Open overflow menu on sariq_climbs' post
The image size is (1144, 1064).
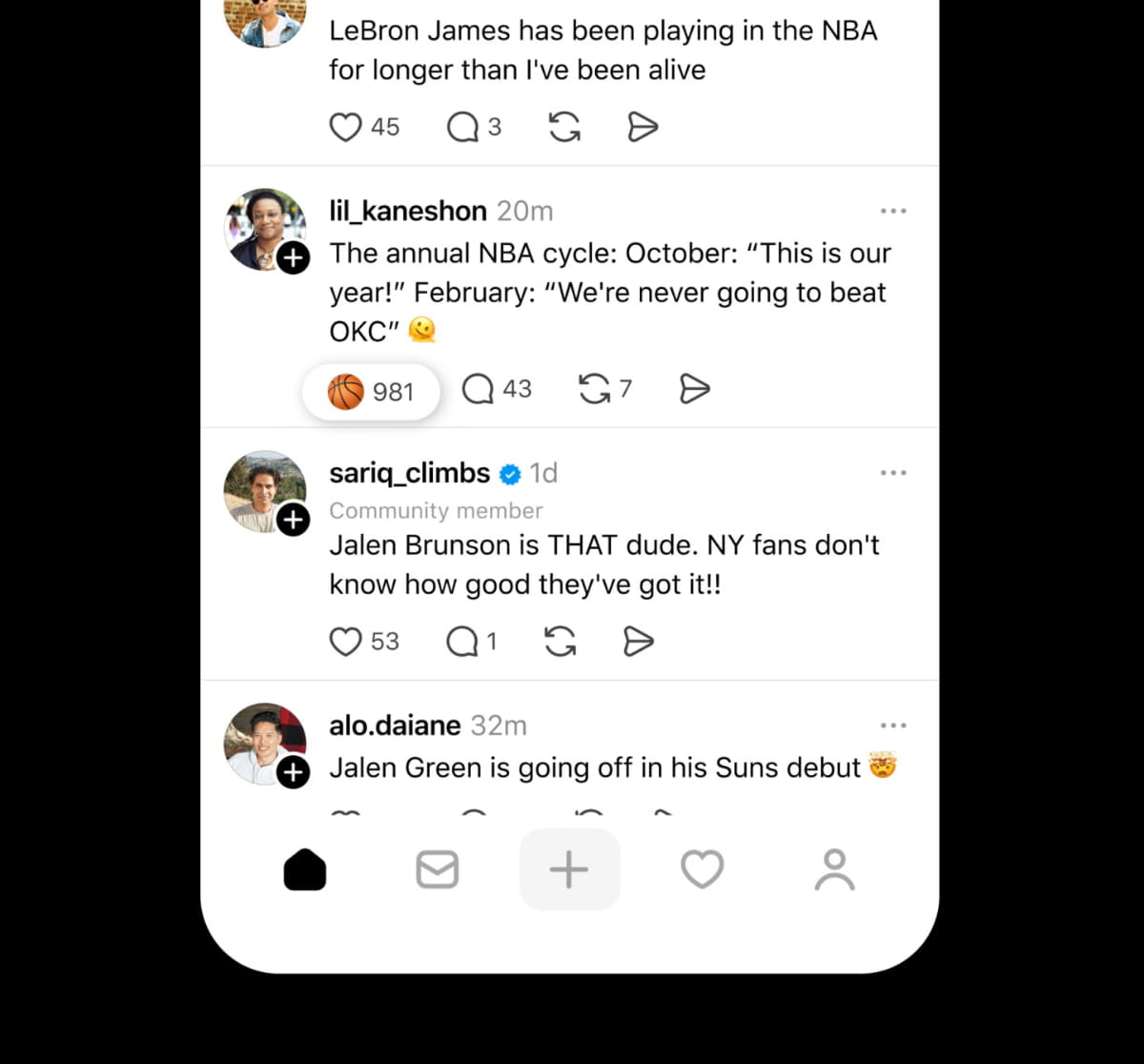tap(893, 473)
